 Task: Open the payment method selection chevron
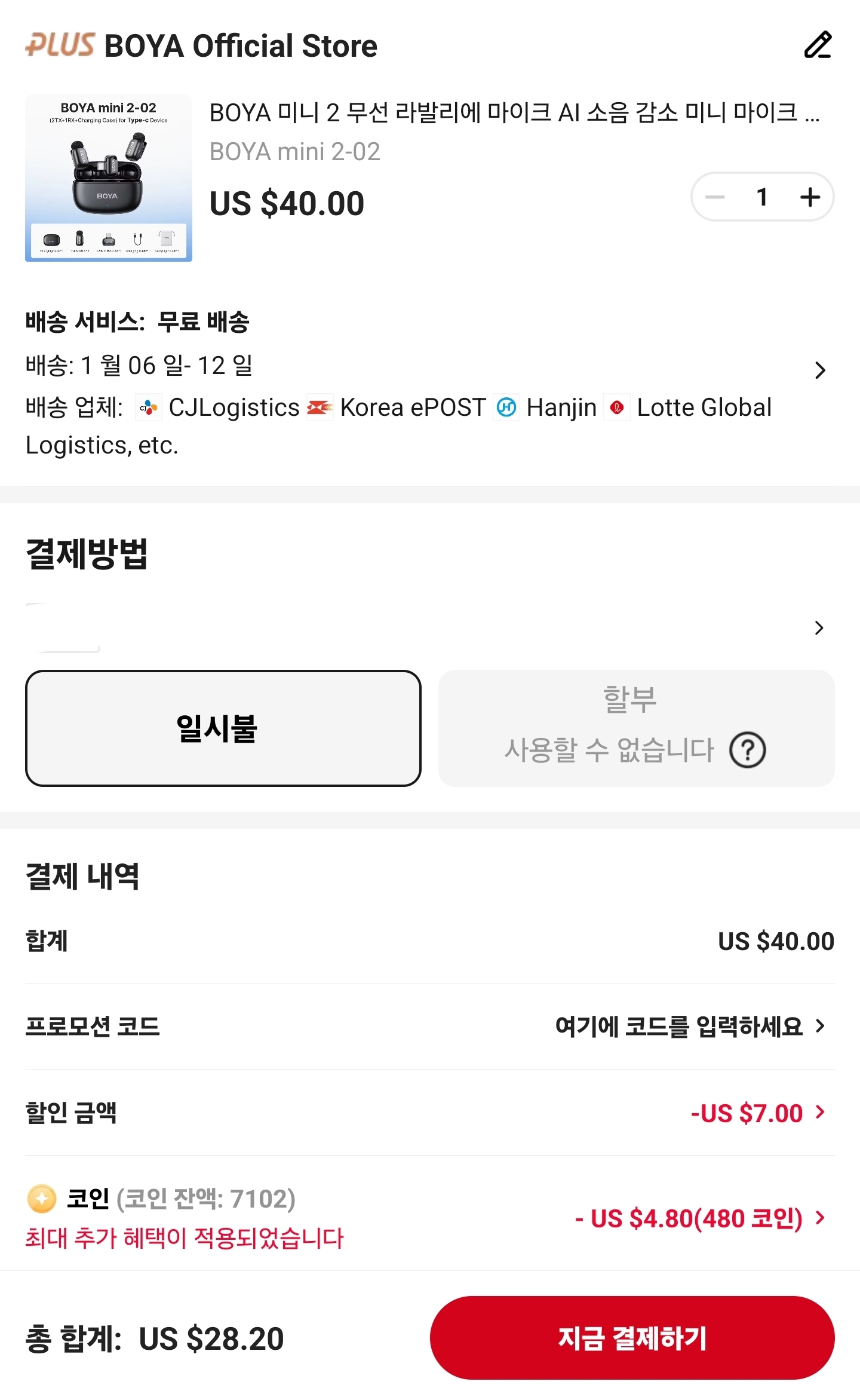click(821, 628)
